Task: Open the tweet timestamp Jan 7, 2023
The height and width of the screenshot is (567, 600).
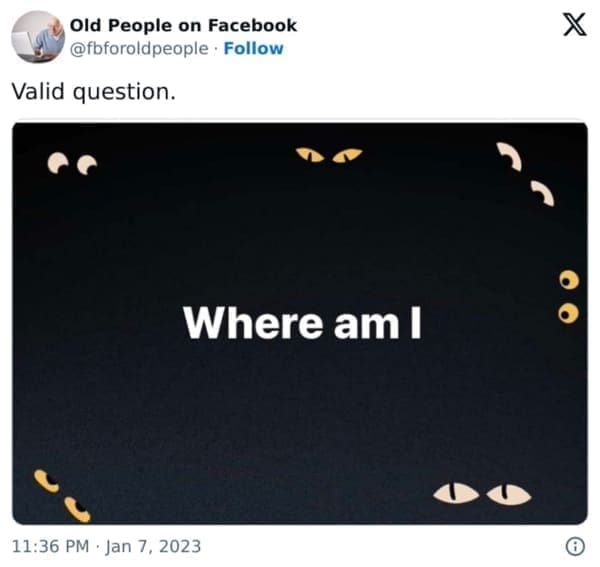Action: pyautogui.click(x=106, y=546)
